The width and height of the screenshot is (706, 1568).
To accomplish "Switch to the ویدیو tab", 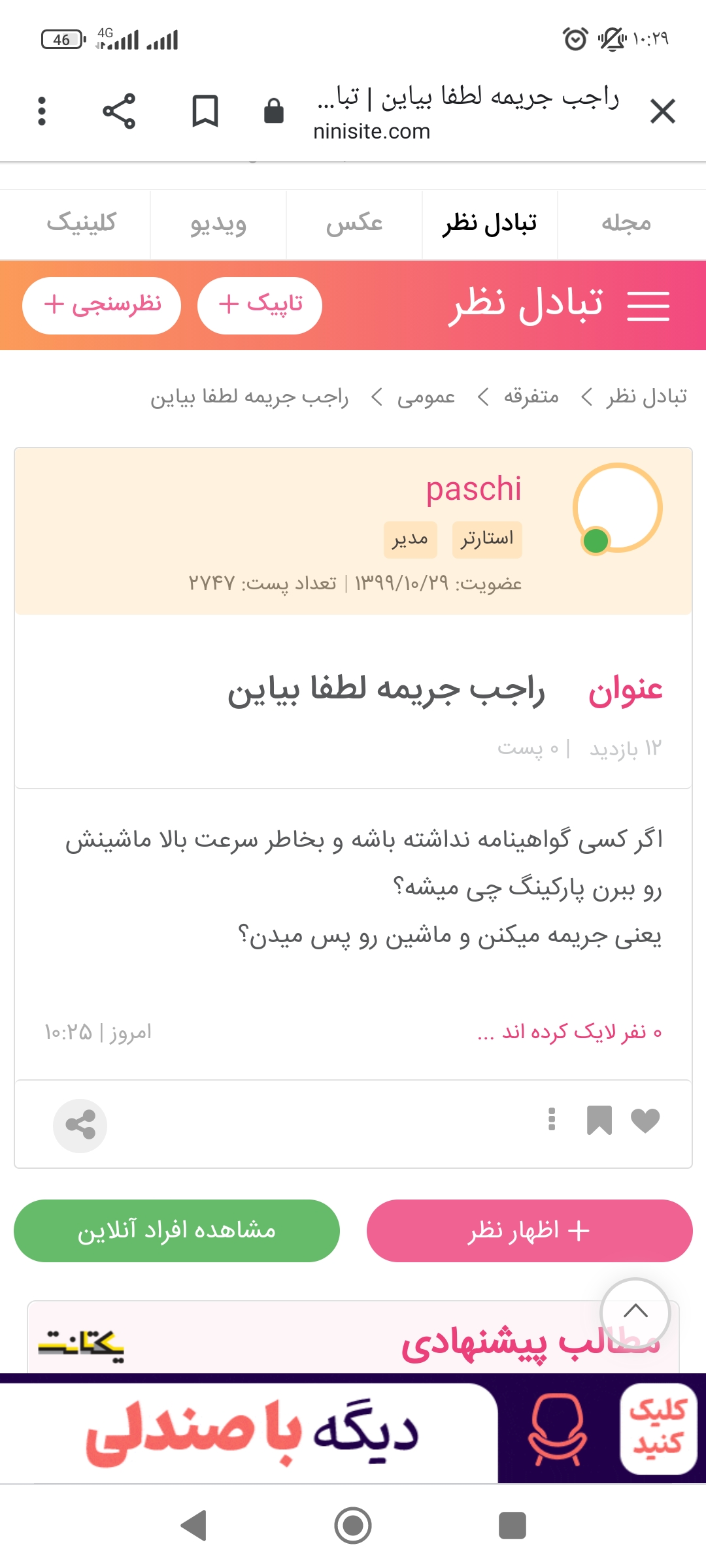I will pos(218,223).
